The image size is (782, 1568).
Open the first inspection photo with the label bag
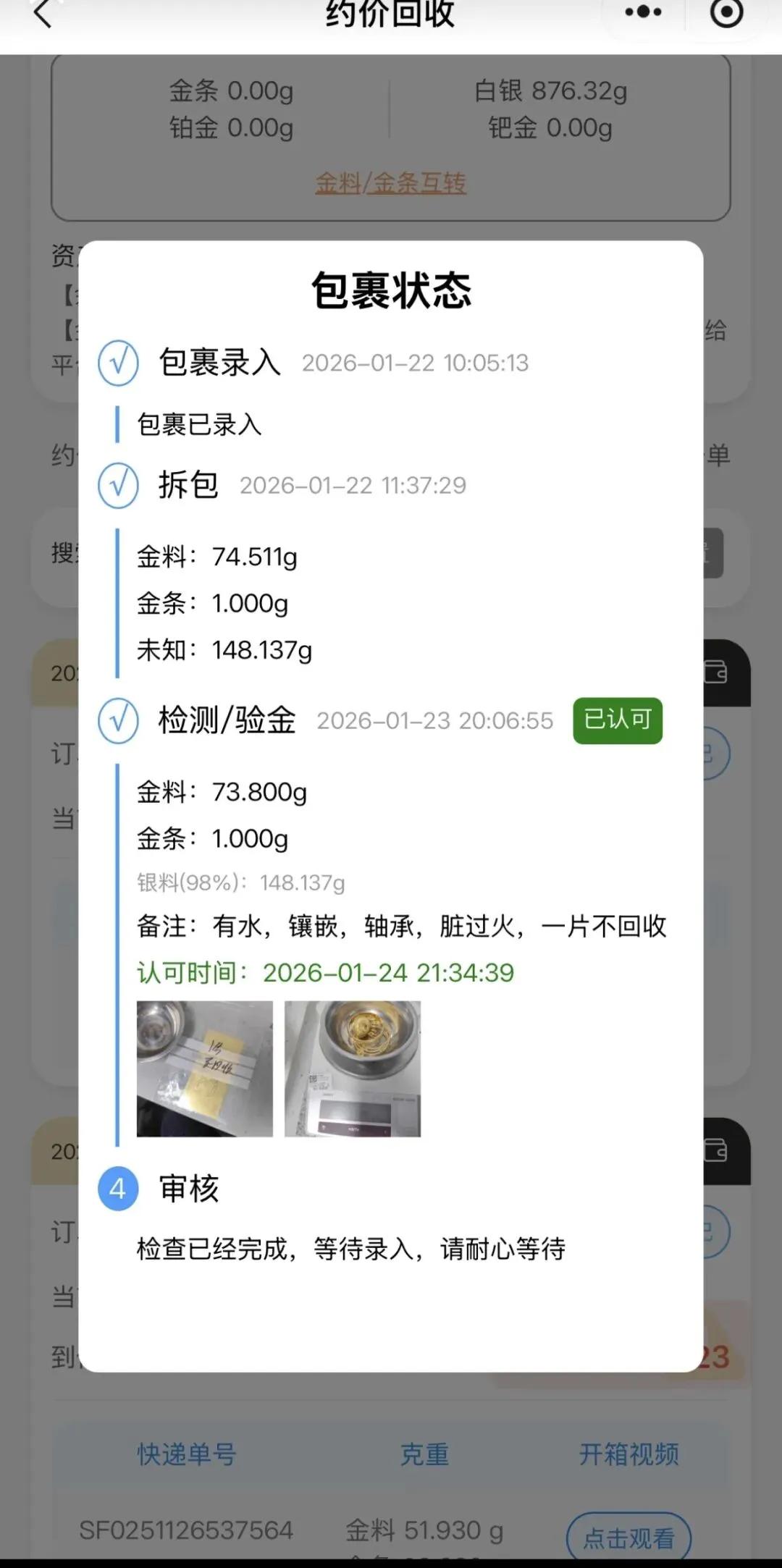pos(205,1068)
